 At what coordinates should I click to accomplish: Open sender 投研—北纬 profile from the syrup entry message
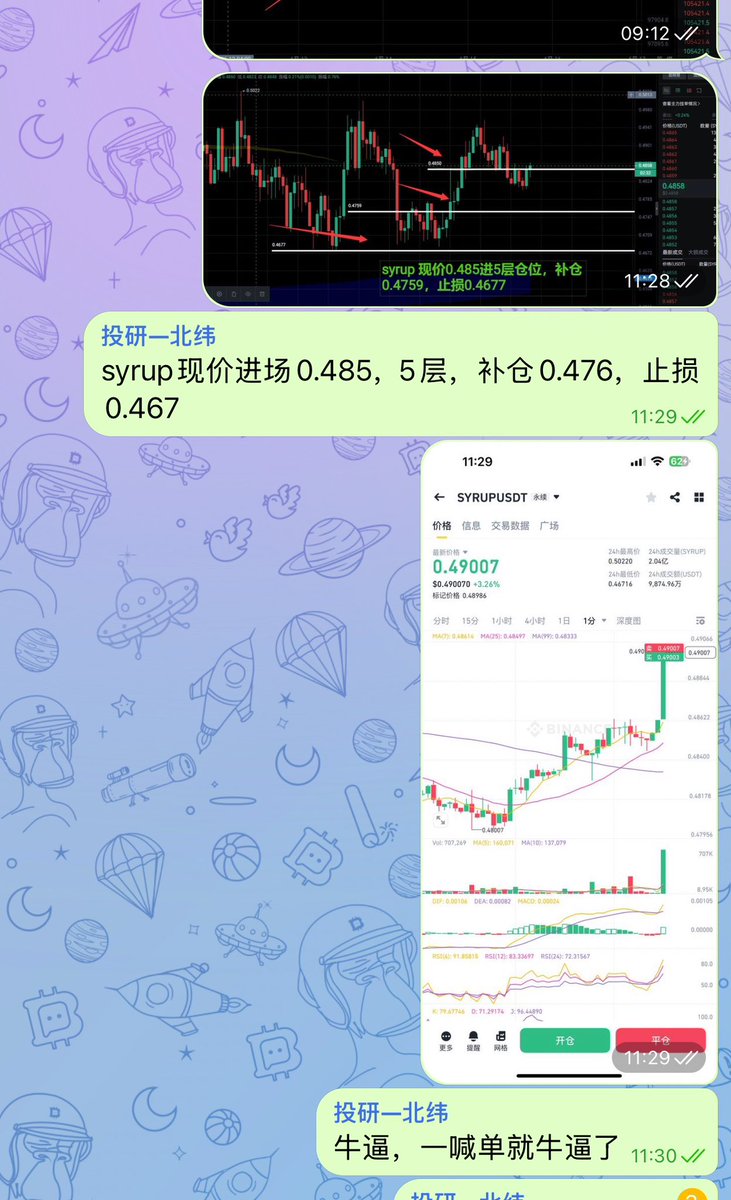(x=158, y=336)
